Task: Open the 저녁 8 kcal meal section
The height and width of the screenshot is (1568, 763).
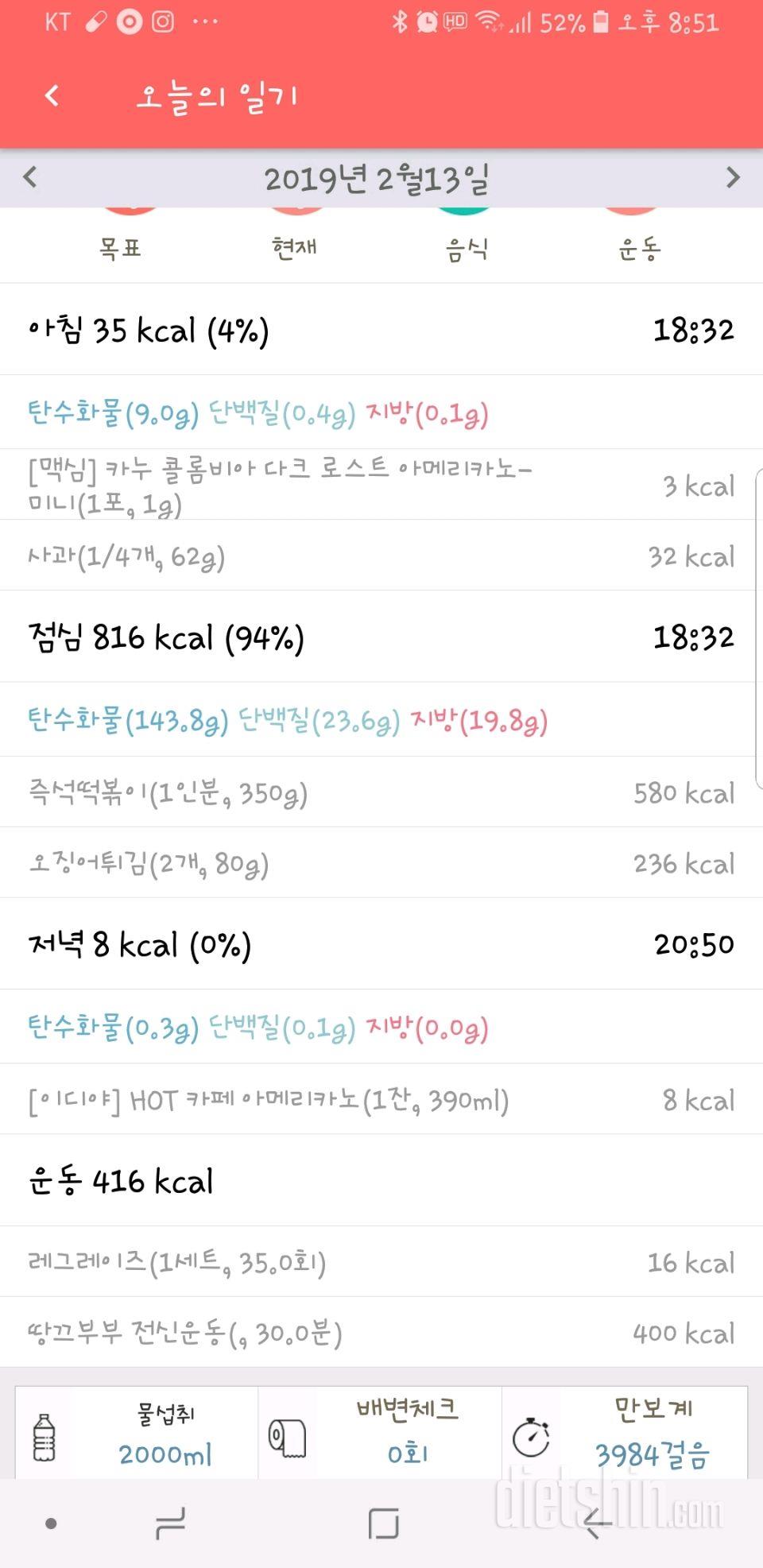Action: click(x=381, y=944)
